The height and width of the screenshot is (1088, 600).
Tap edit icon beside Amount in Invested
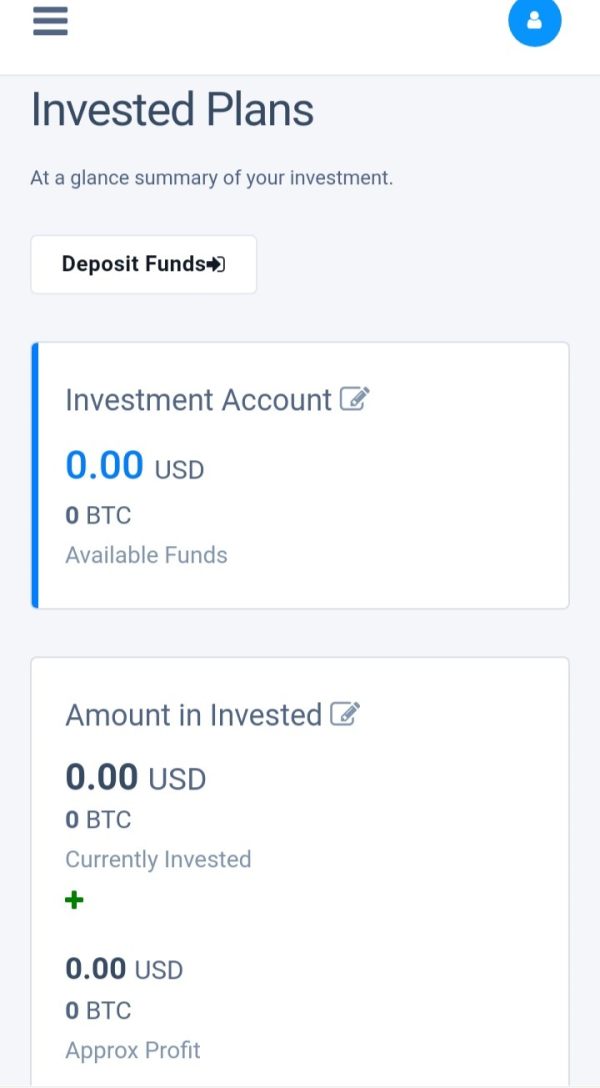pyautogui.click(x=345, y=713)
